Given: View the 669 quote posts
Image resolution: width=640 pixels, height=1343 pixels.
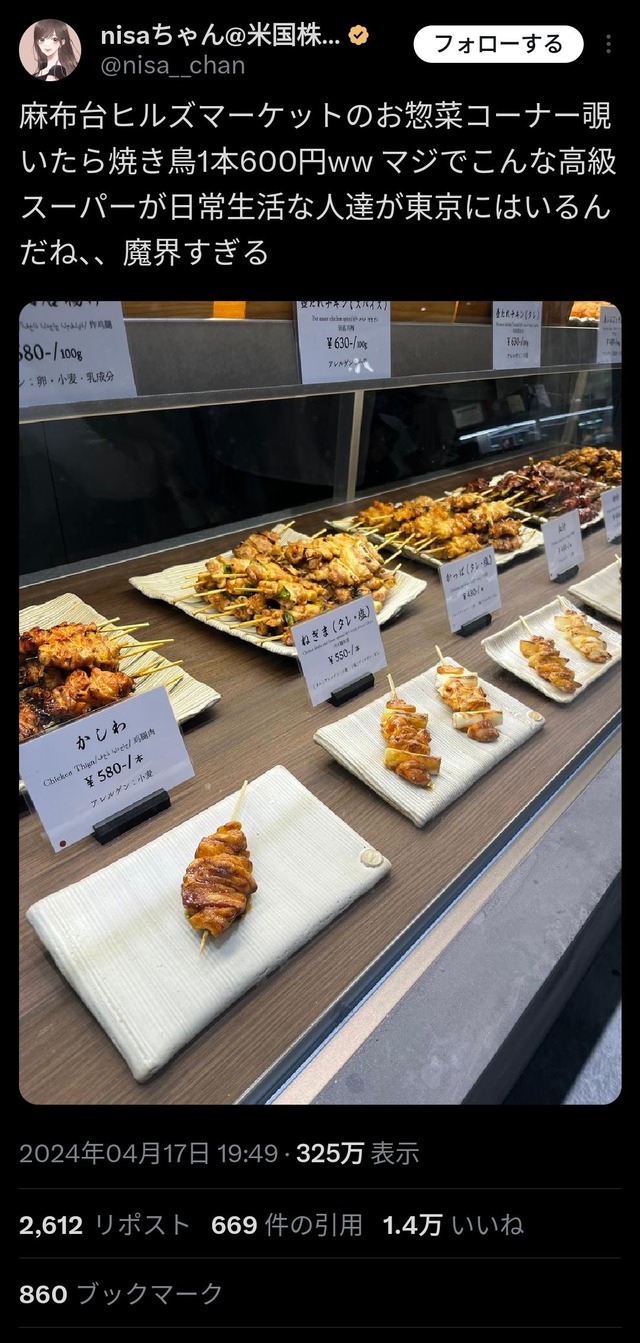Looking at the screenshot, I should [286, 1225].
